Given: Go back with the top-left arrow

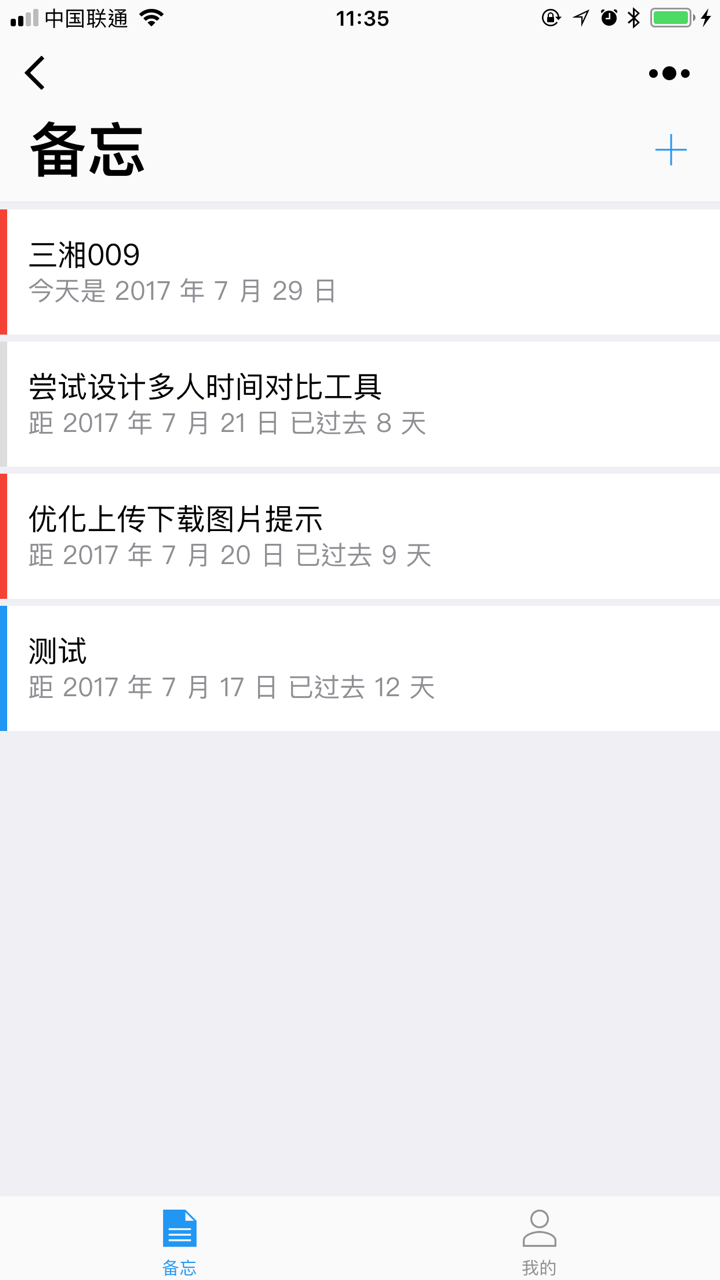Looking at the screenshot, I should pos(35,73).
